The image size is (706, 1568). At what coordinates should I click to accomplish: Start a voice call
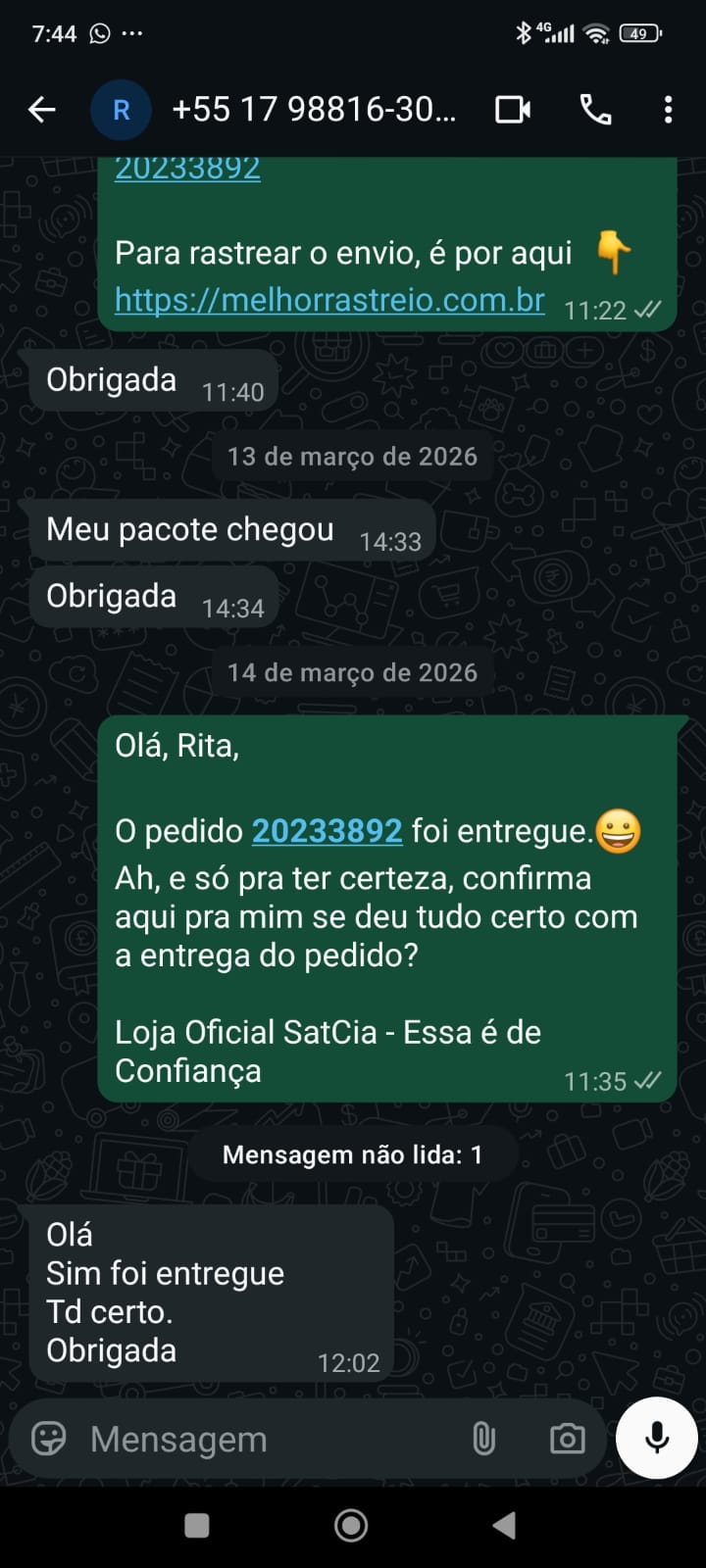tap(595, 110)
